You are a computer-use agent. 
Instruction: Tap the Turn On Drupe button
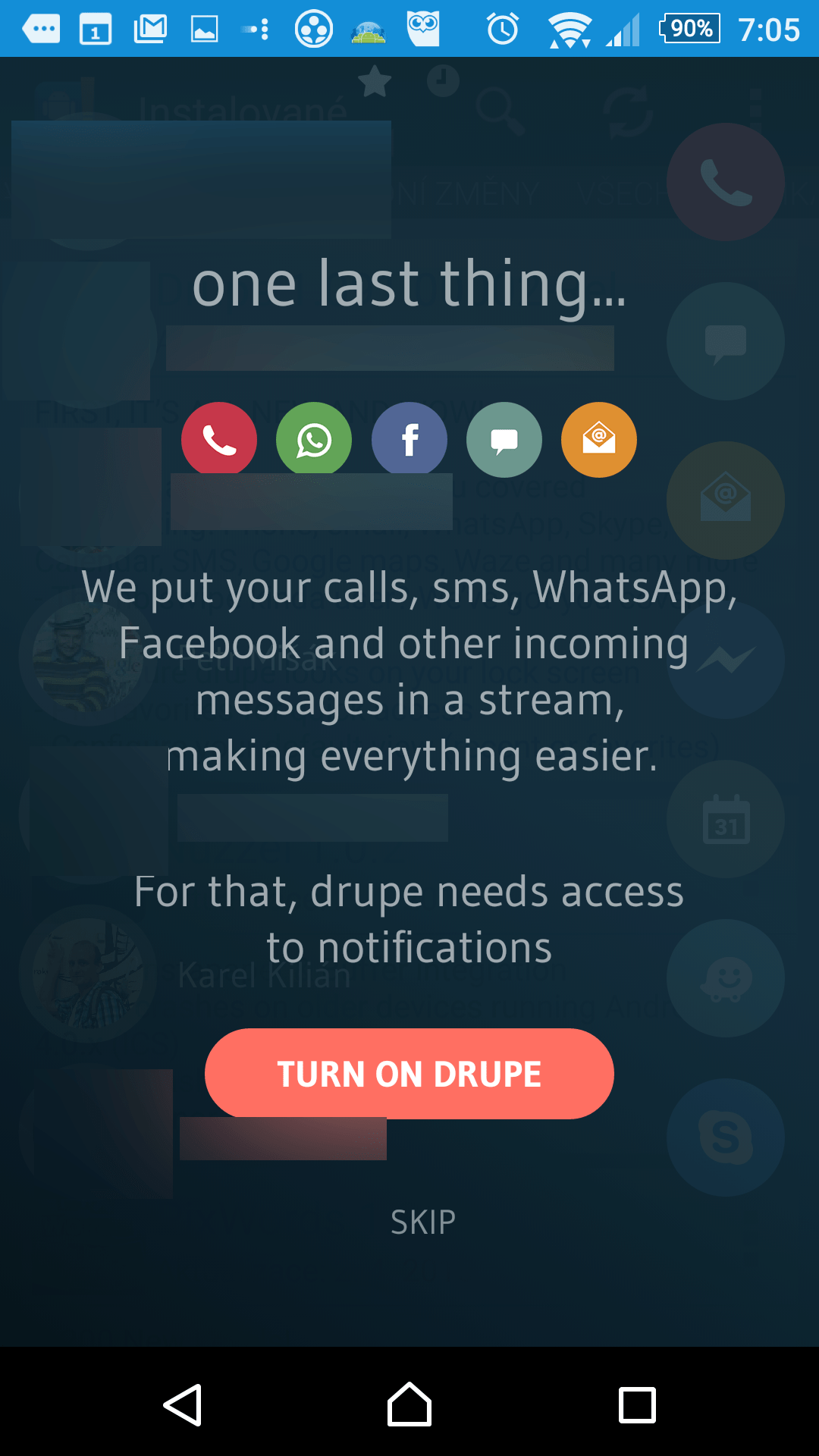(x=409, y=1073)
